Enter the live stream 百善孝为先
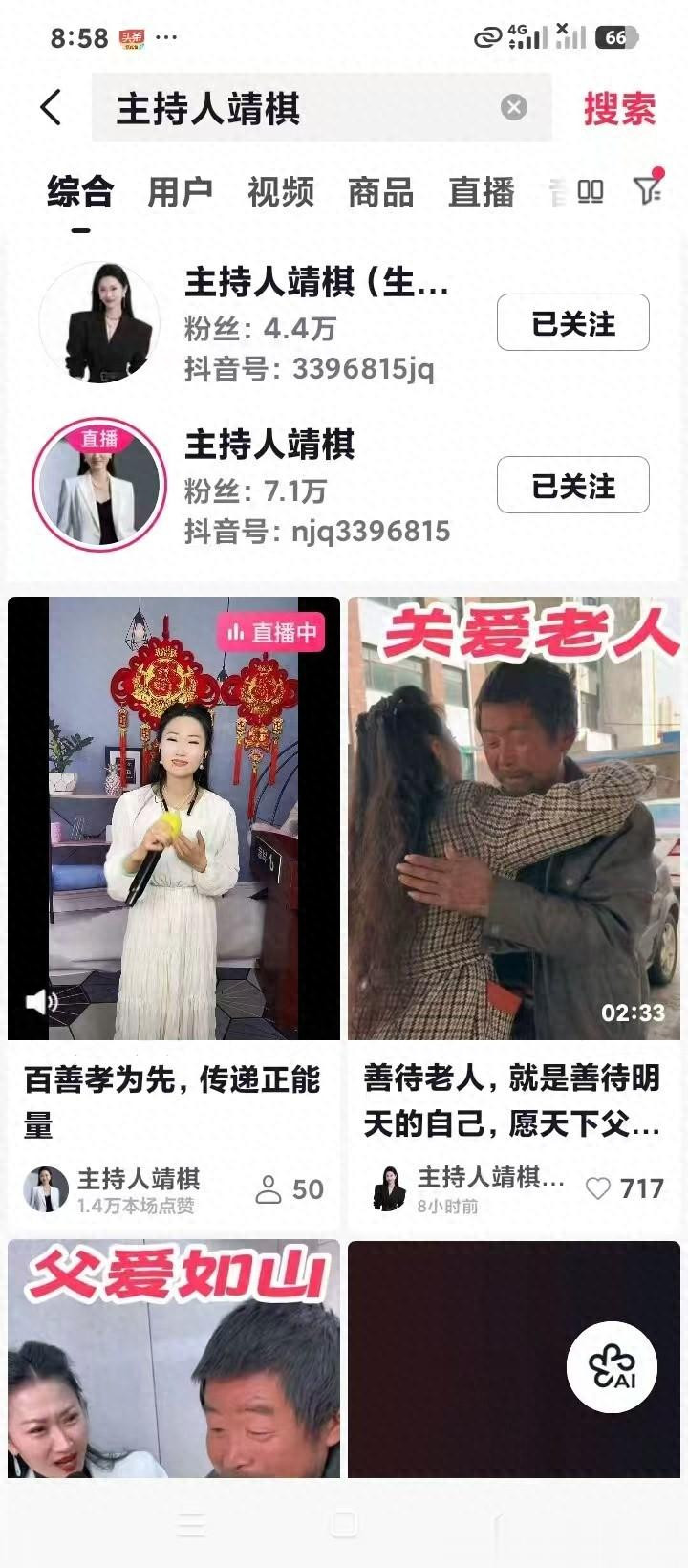The width and height of the screenshot is (688, 1568). coord(174,817)
